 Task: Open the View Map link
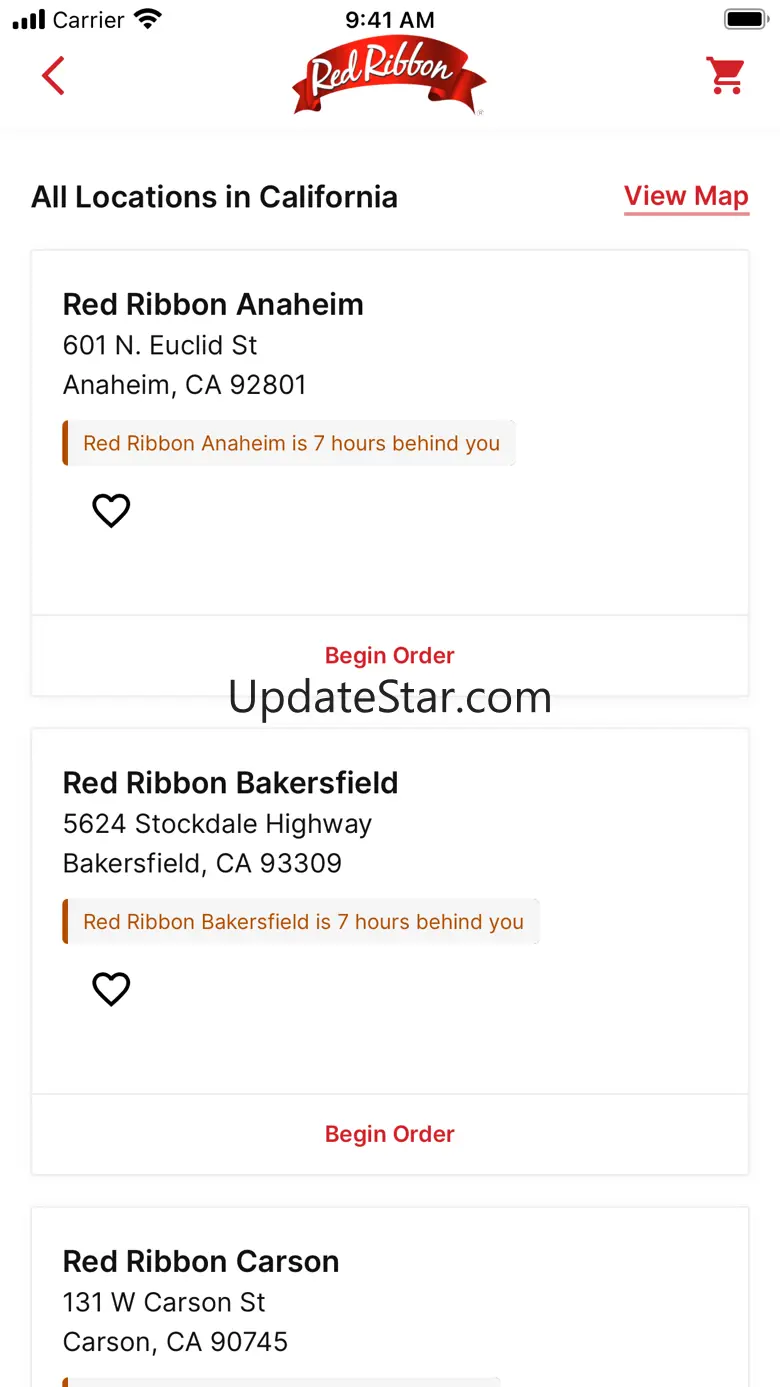coord(686,196)
